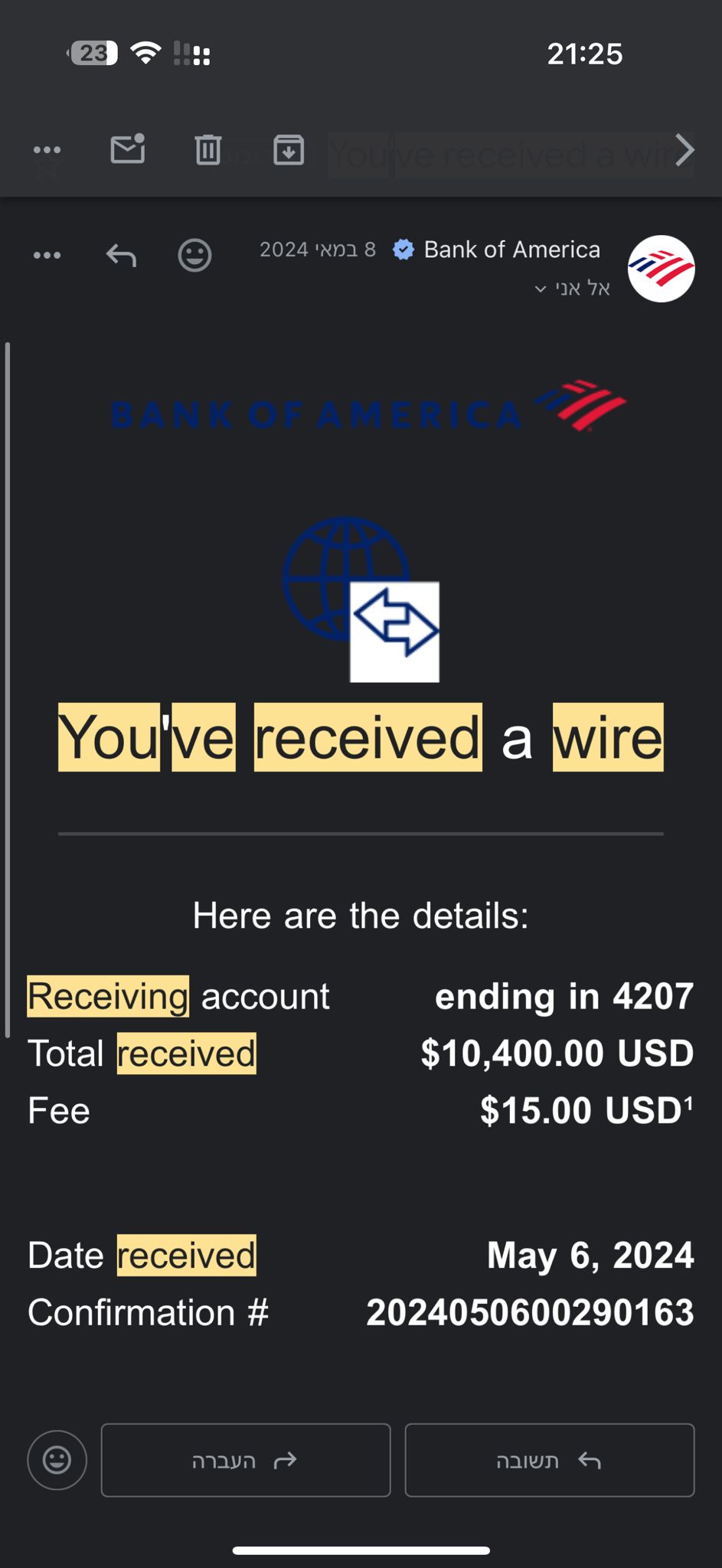This screenshot has height=1568, width=722.
Task: Tap the תשובה reply button
Action: 549,1460
